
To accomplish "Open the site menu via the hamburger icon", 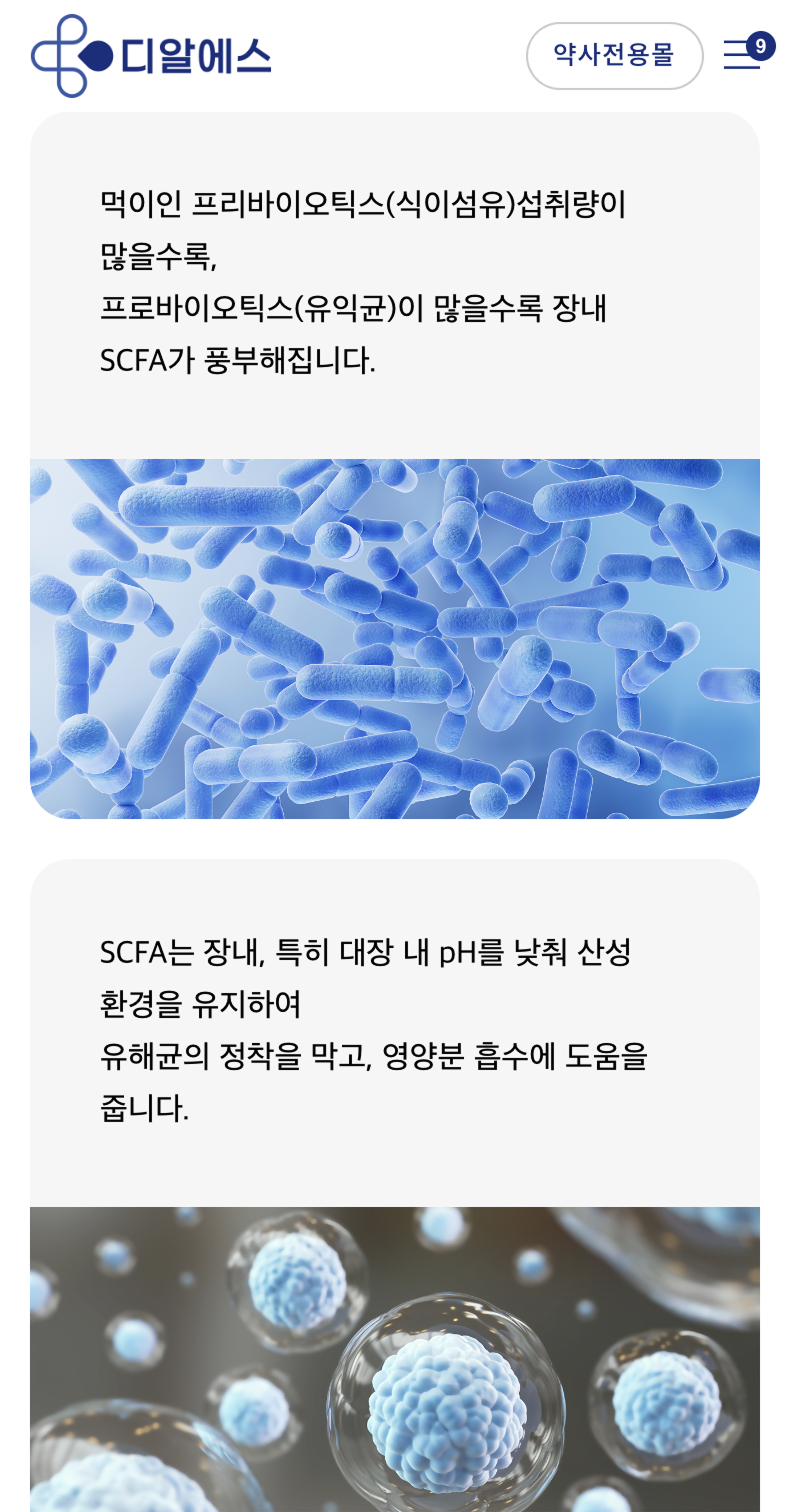I will (742, 56).
